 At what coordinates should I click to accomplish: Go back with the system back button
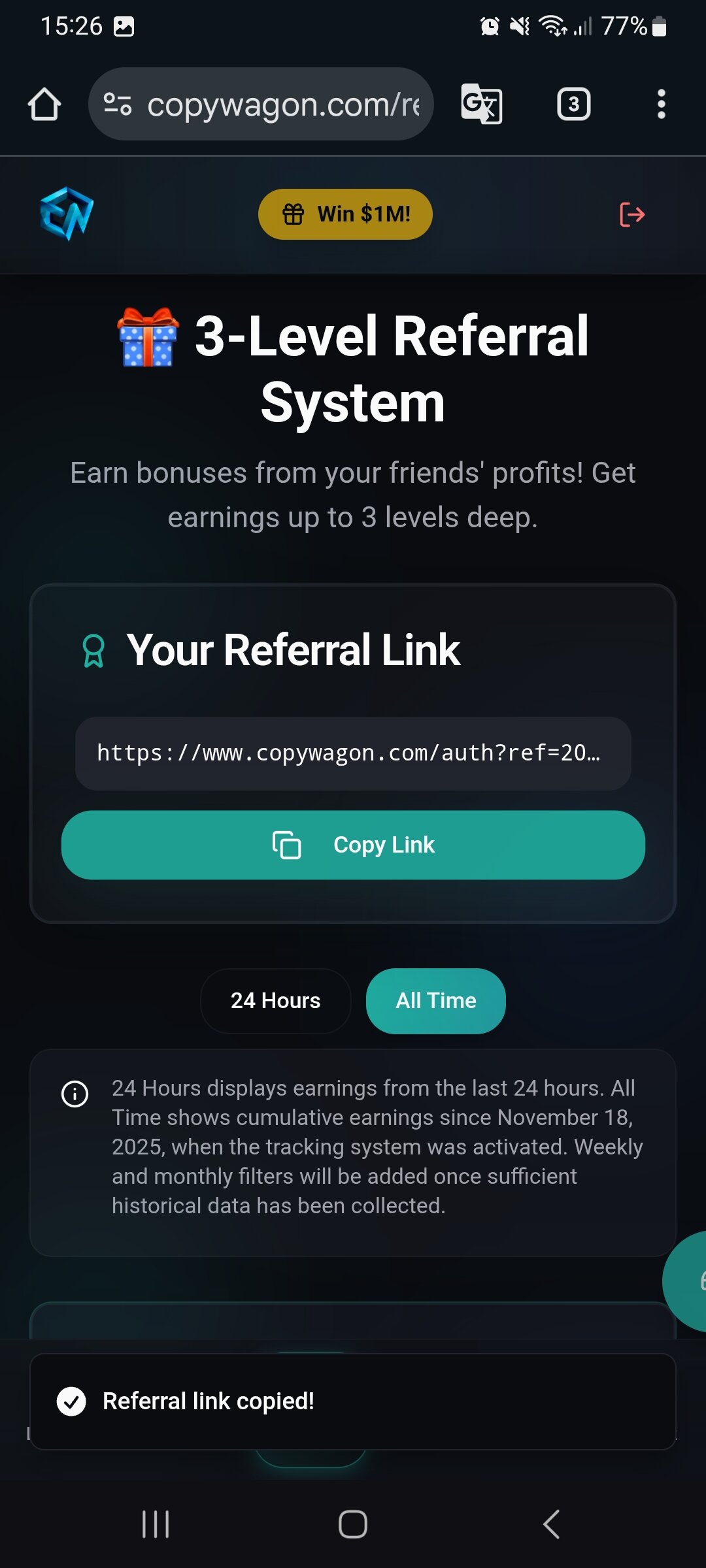[551, 1524]
